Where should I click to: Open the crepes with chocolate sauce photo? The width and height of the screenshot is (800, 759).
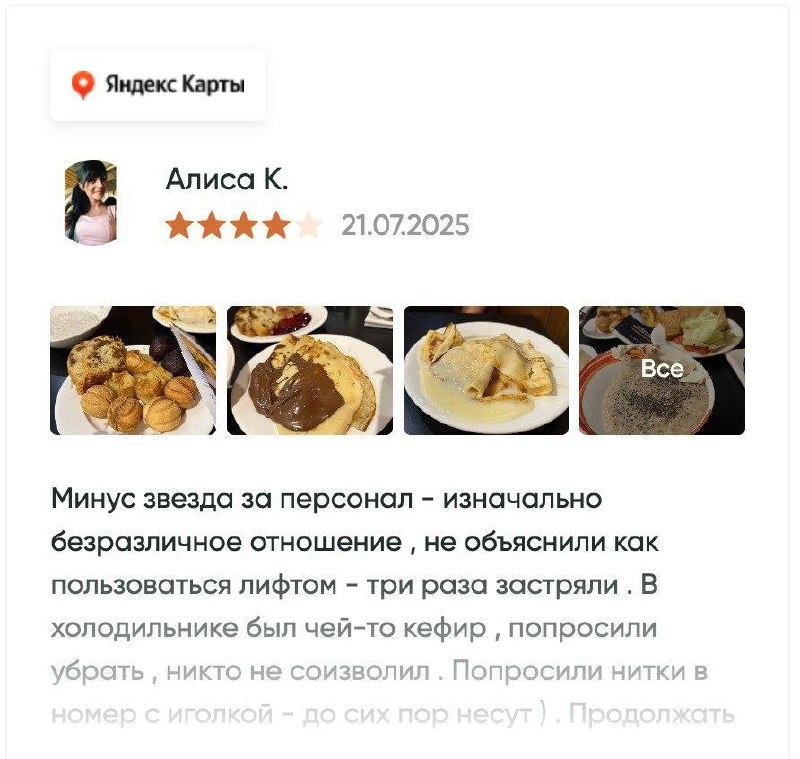click(309, 370)
